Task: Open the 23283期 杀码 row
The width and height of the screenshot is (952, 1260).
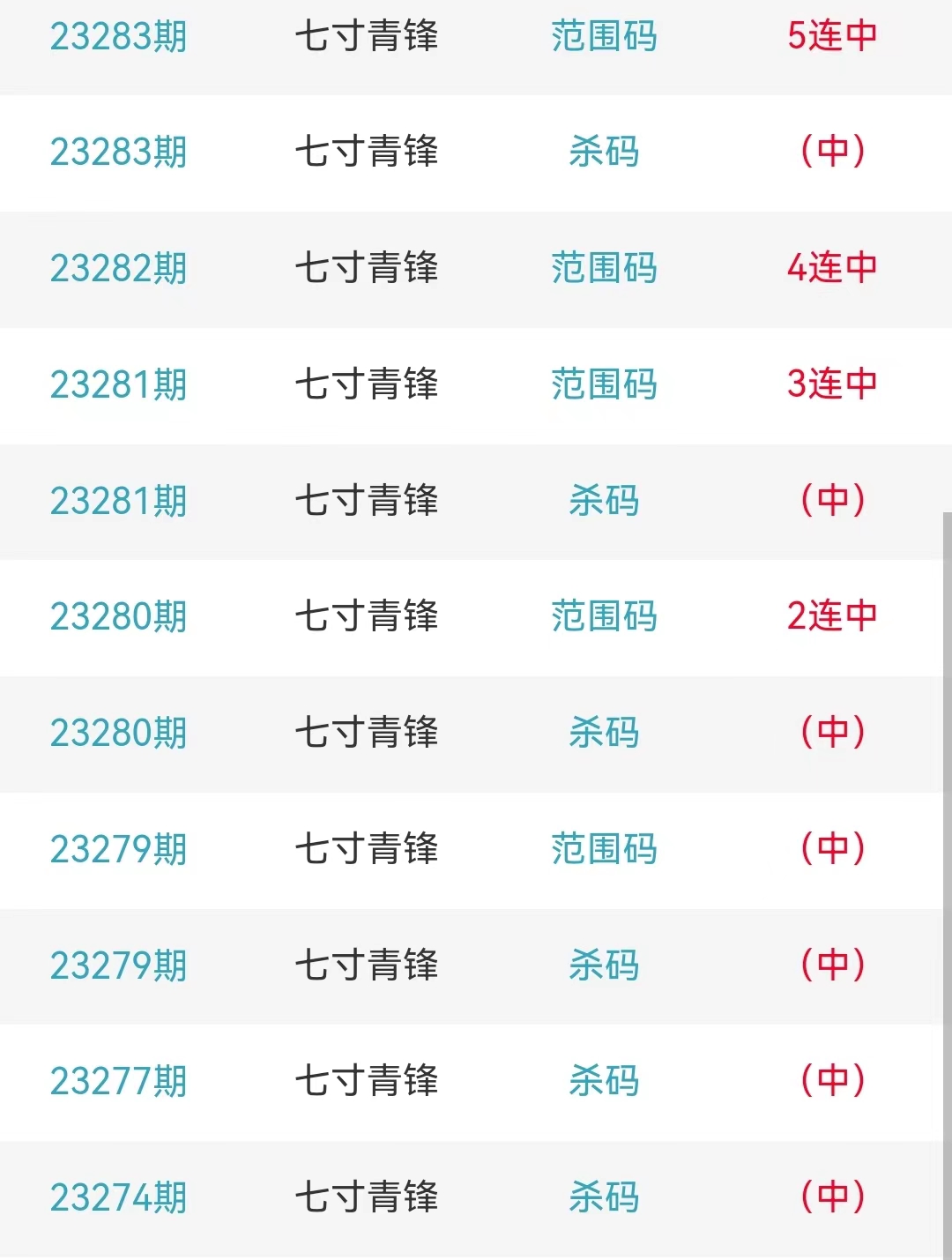Action: click(476, 152)
